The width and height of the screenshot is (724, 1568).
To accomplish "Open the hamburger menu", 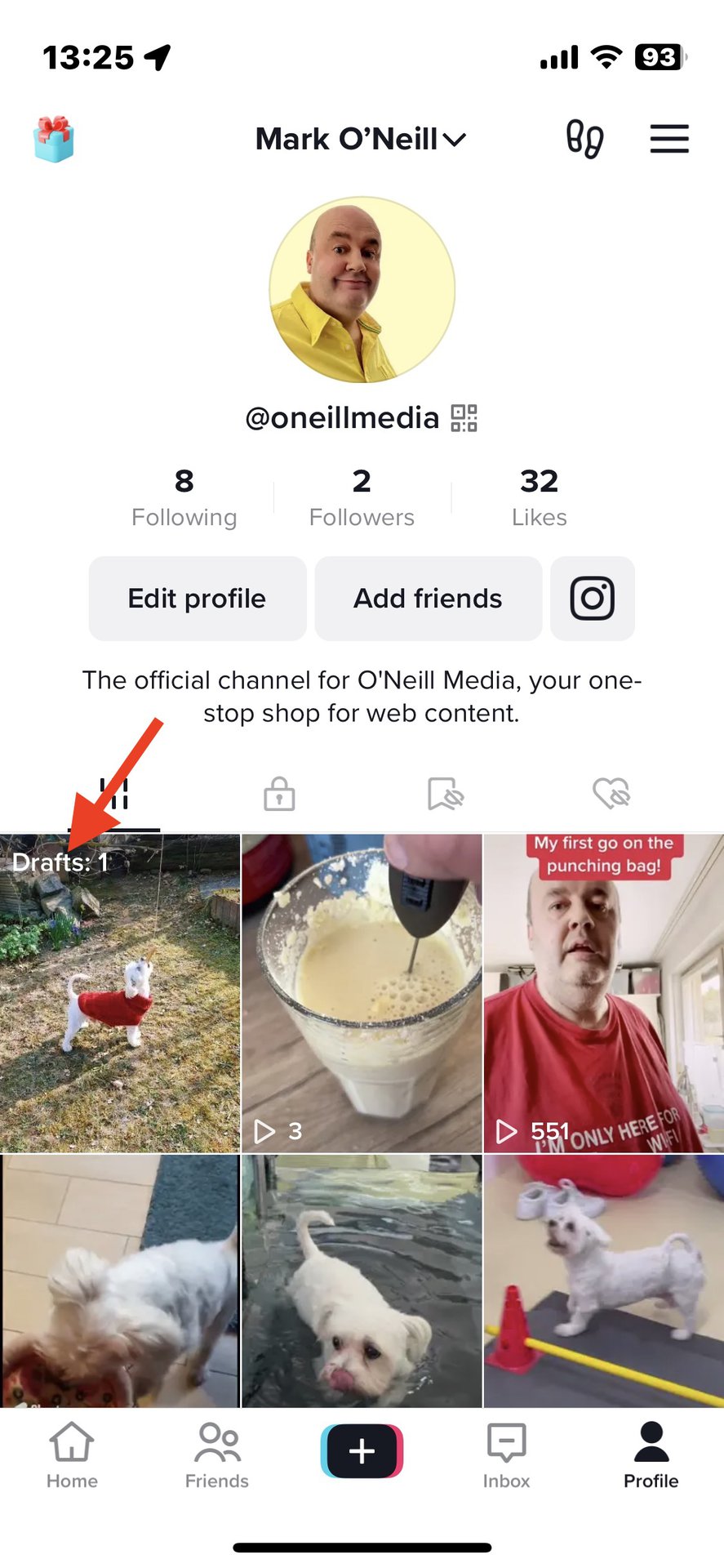I will pos(669,140).
